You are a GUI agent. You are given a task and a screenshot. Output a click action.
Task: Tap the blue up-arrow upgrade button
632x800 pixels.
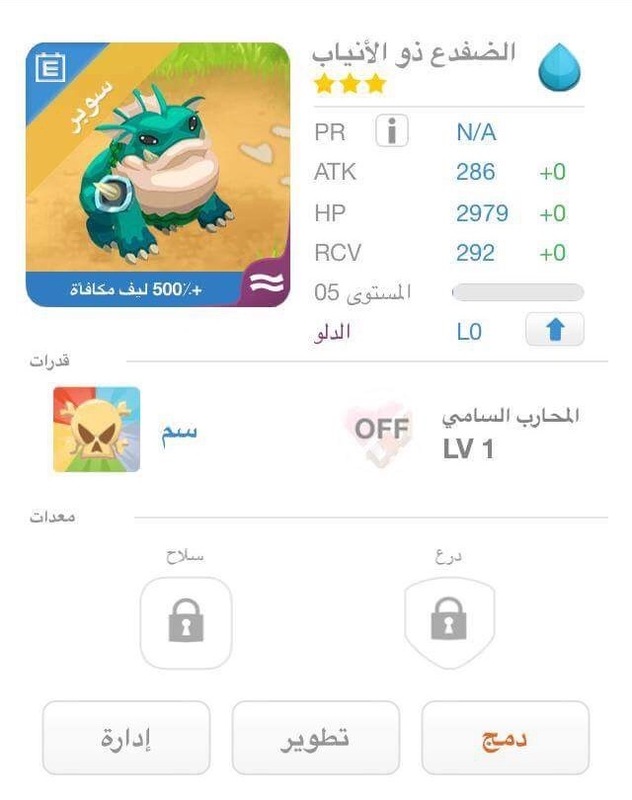[554, 331]
